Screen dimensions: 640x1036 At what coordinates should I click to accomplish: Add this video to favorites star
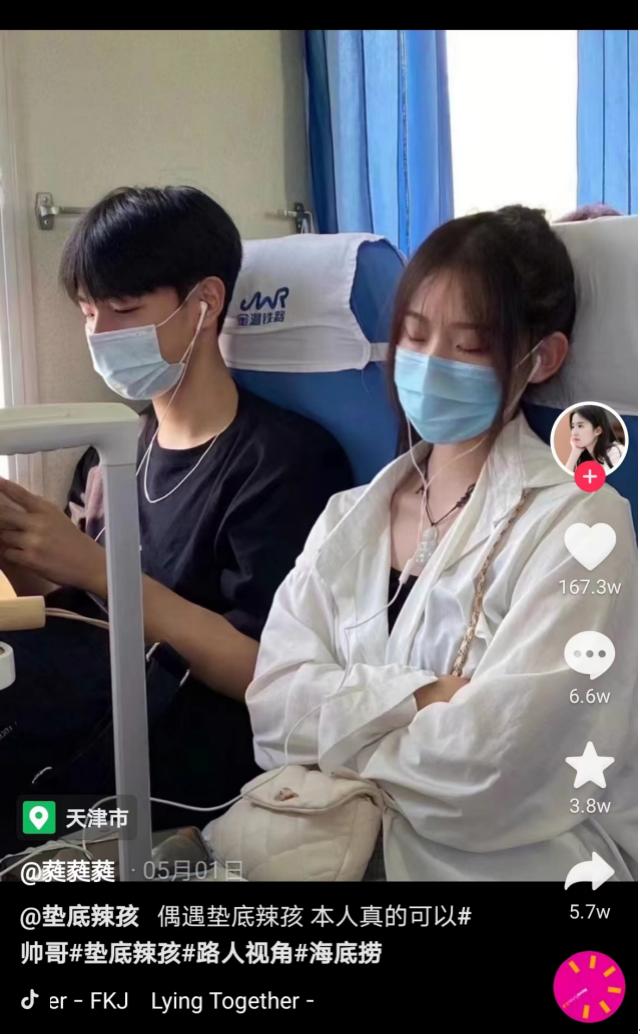point(590,766)
